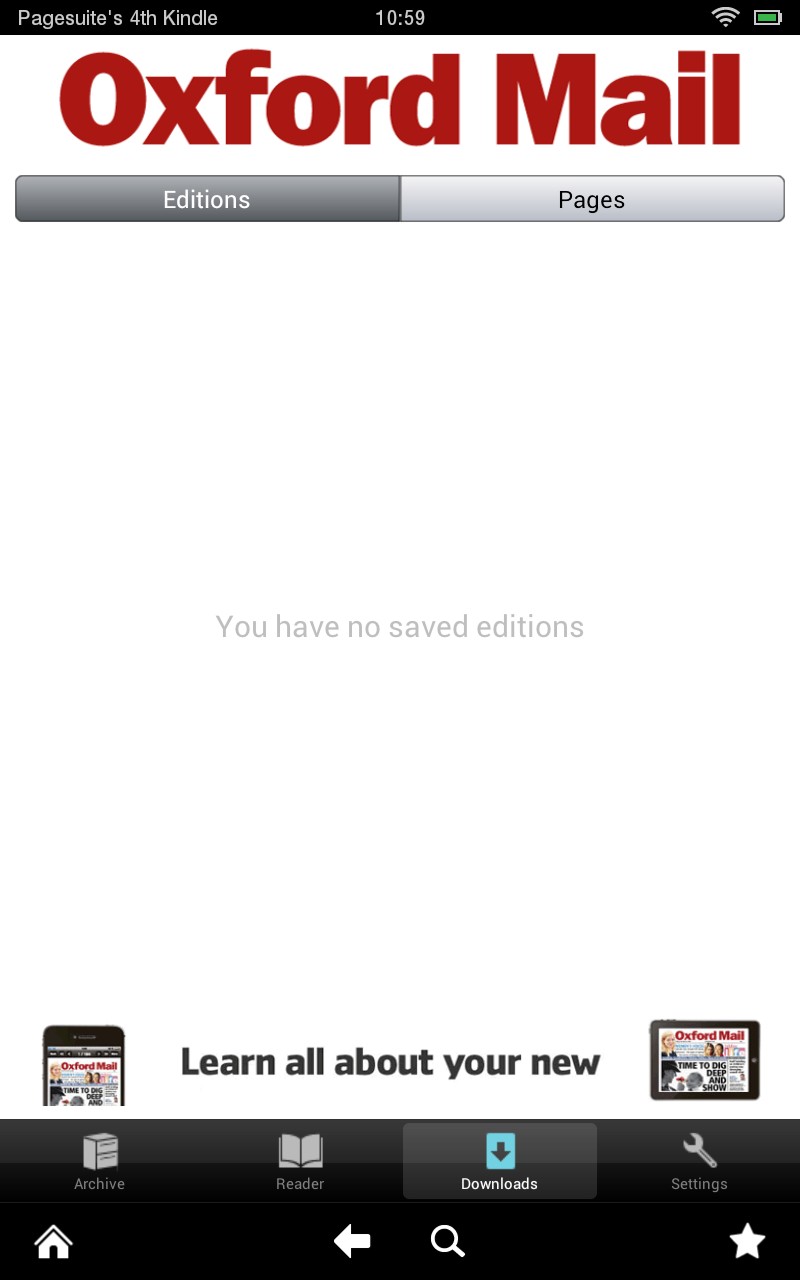Tap the system home icon

tap(53, 1242)
